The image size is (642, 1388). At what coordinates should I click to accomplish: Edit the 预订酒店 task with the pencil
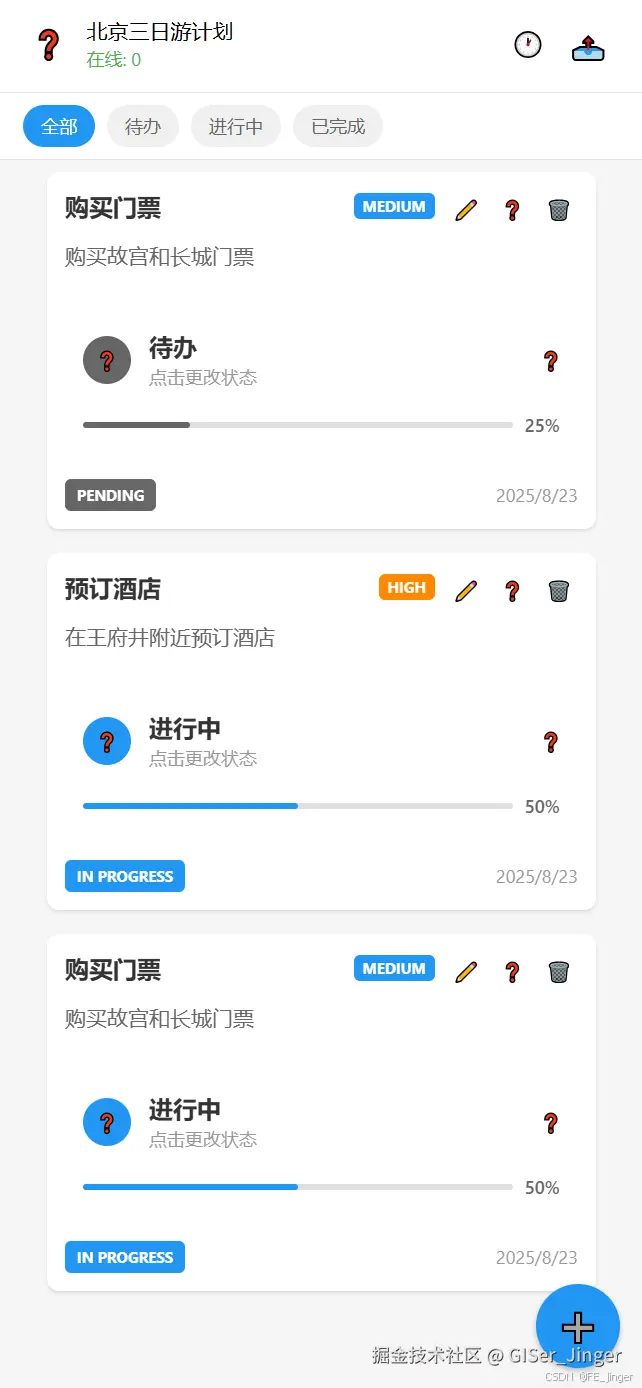466,591
